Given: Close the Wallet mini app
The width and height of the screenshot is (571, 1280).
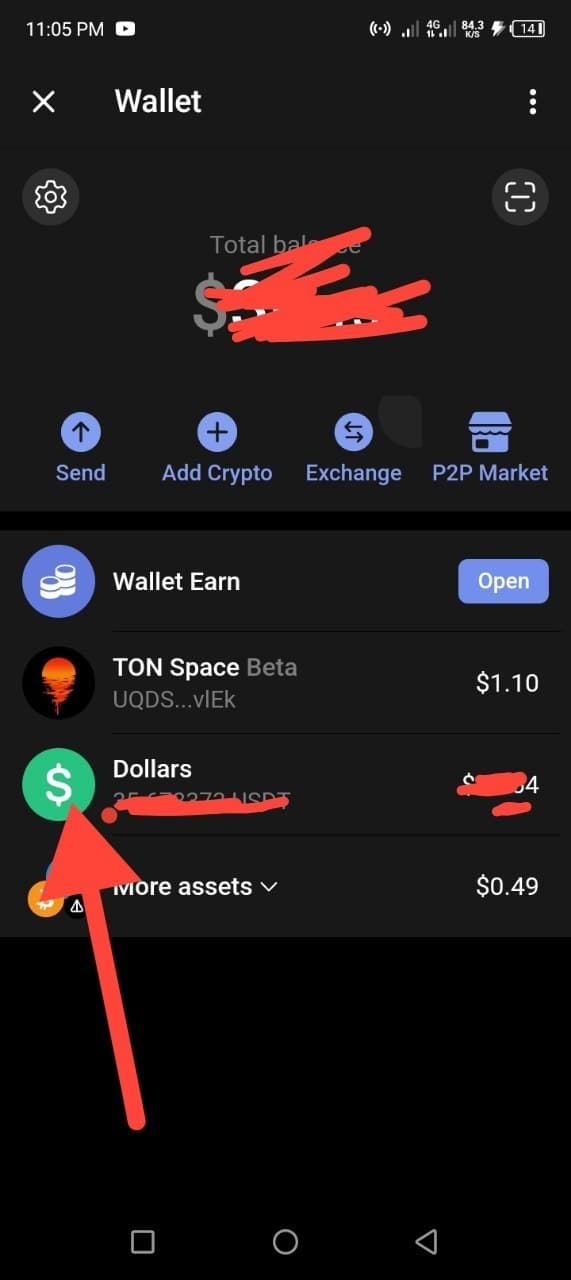Looking at the screenshot, I should 44,101.
